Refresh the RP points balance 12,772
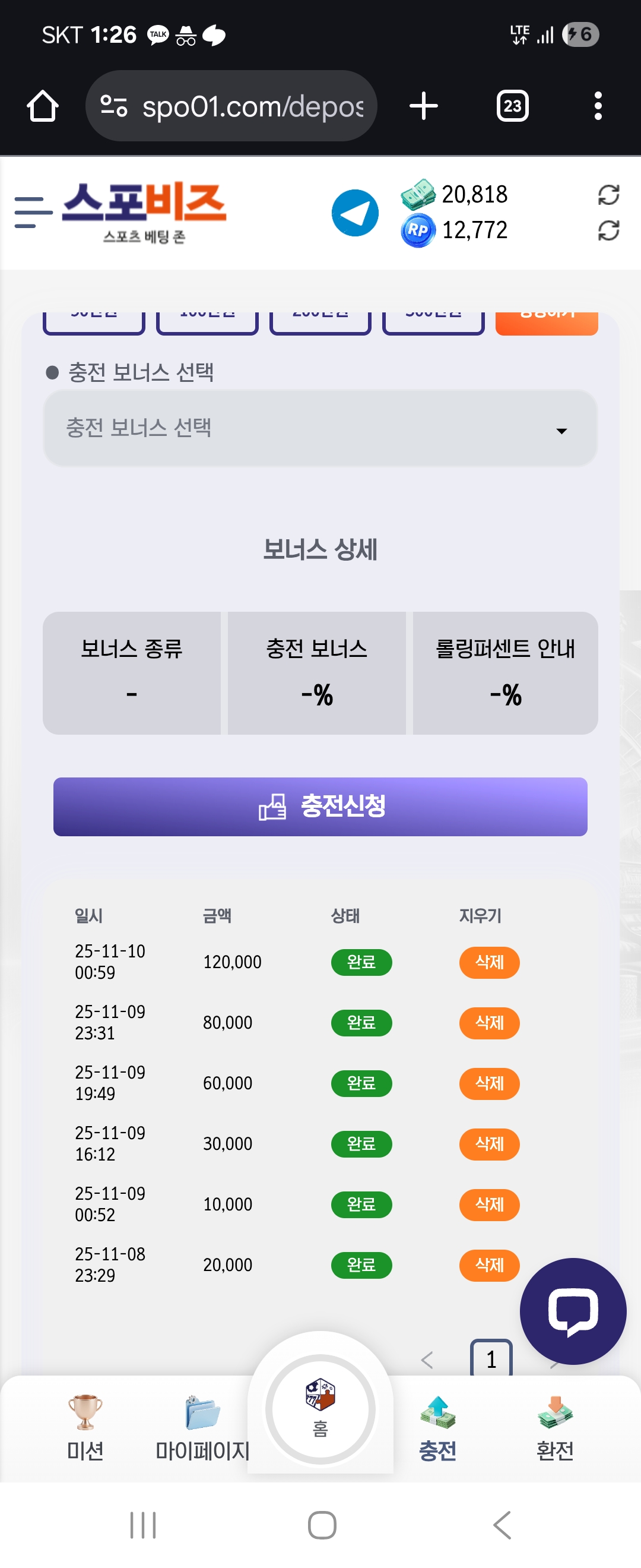Screen dimensions: 641x1568 tap(608, 230)
